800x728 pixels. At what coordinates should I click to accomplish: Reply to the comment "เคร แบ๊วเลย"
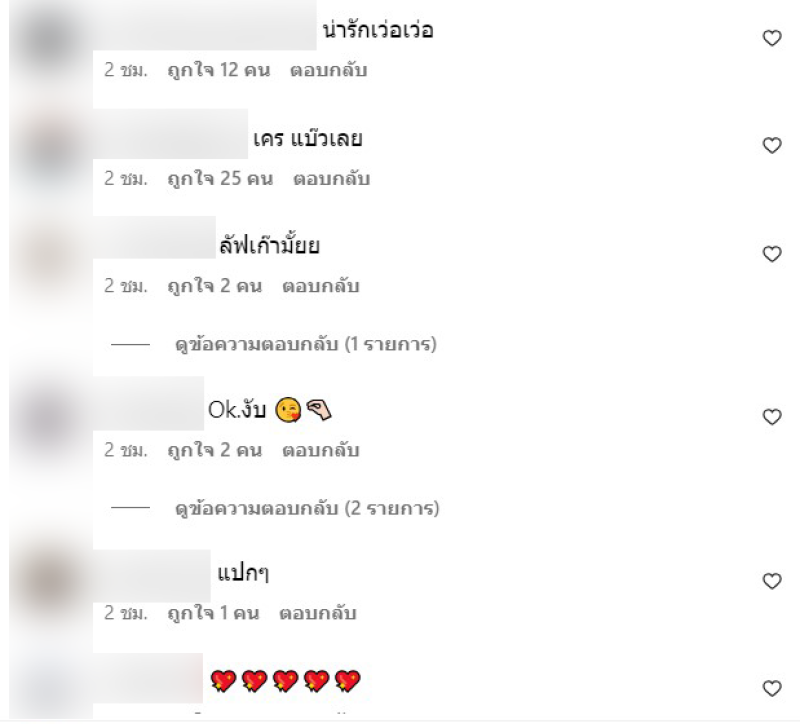332,179
